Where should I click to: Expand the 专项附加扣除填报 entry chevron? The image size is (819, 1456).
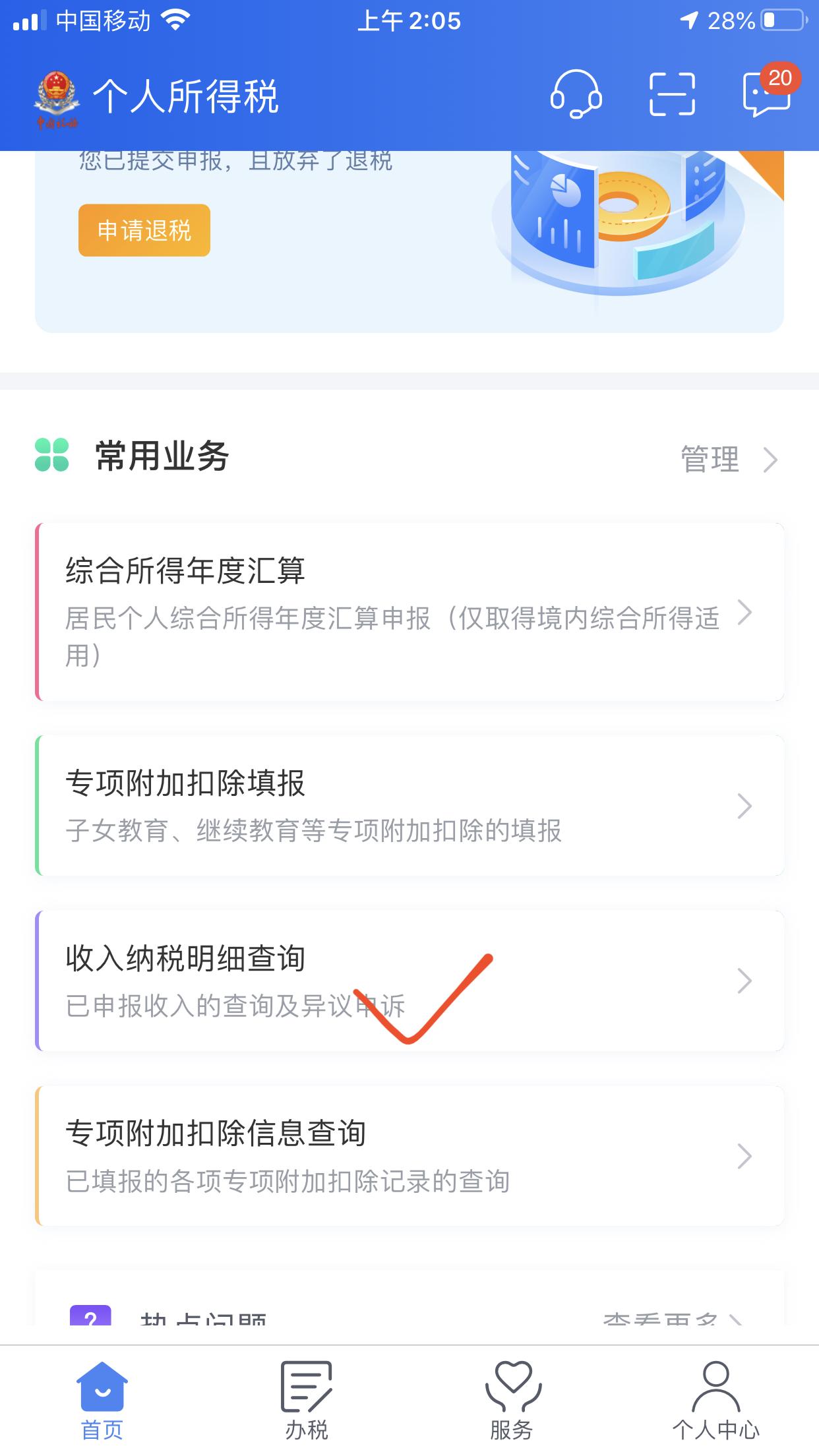click(744, 806)
